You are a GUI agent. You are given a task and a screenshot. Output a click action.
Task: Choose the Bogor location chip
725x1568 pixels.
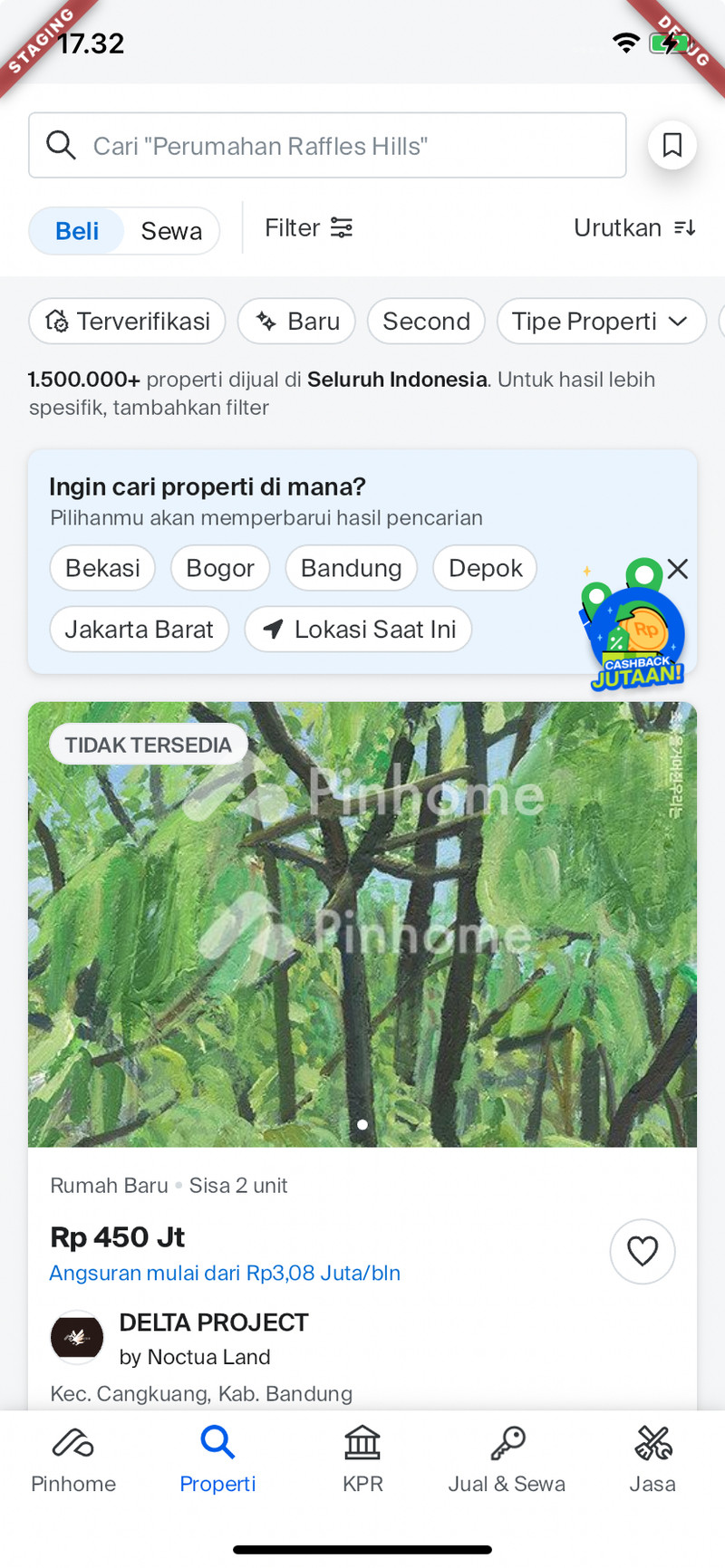(220, 568)
